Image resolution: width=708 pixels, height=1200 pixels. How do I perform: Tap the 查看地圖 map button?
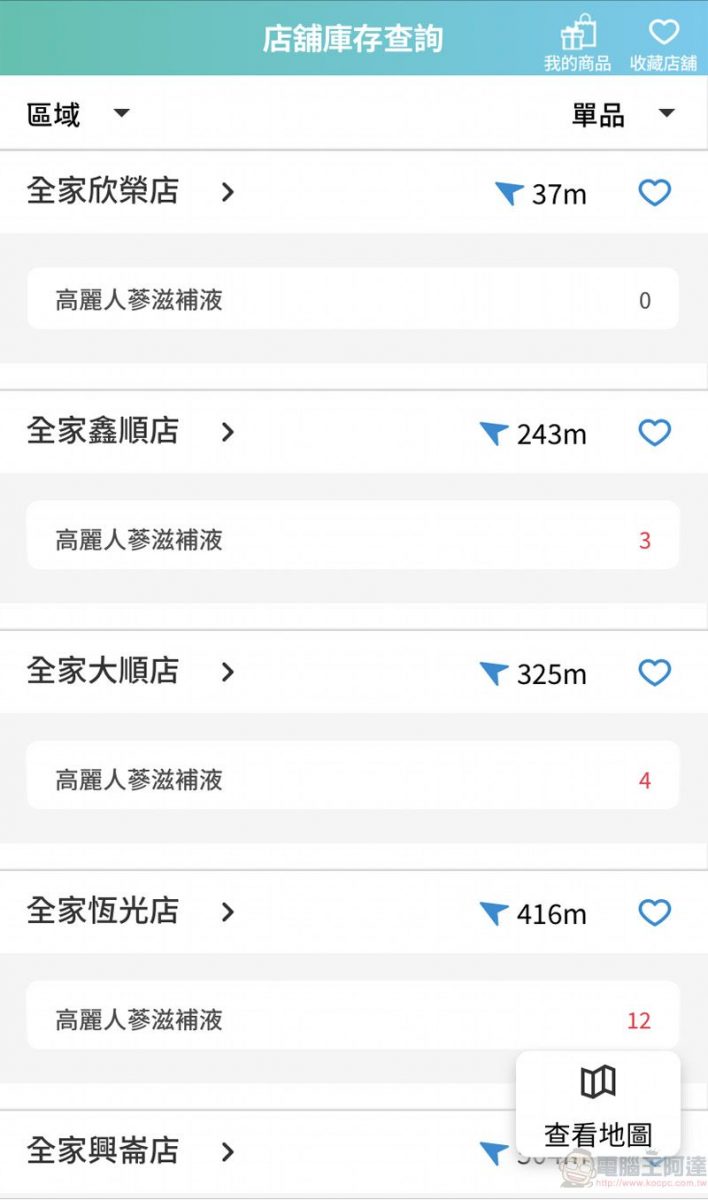pyautogui.click(x=598, y=1106)
